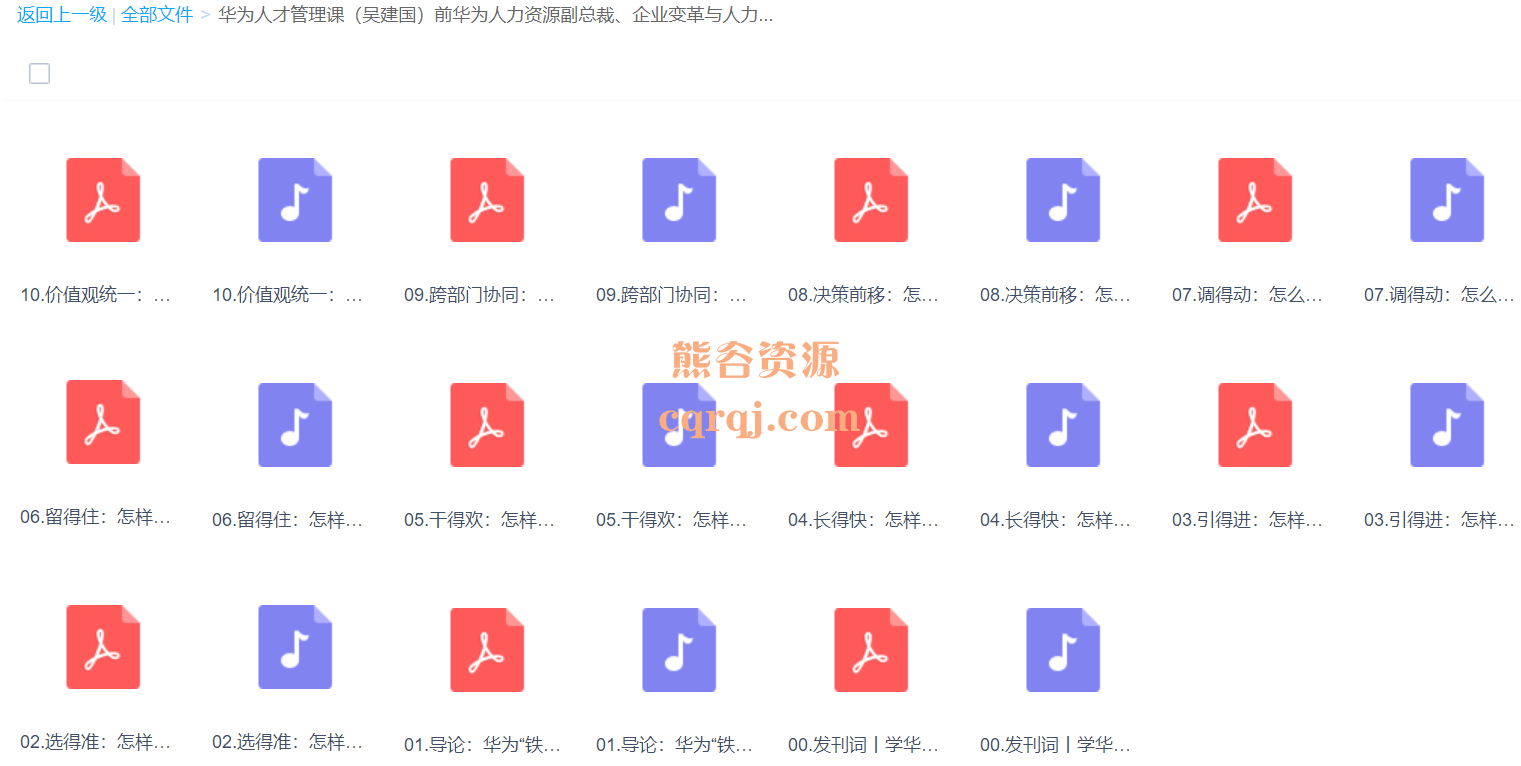
Task: Open the PDF file 00.发刊词
Action: pos(871,650)
